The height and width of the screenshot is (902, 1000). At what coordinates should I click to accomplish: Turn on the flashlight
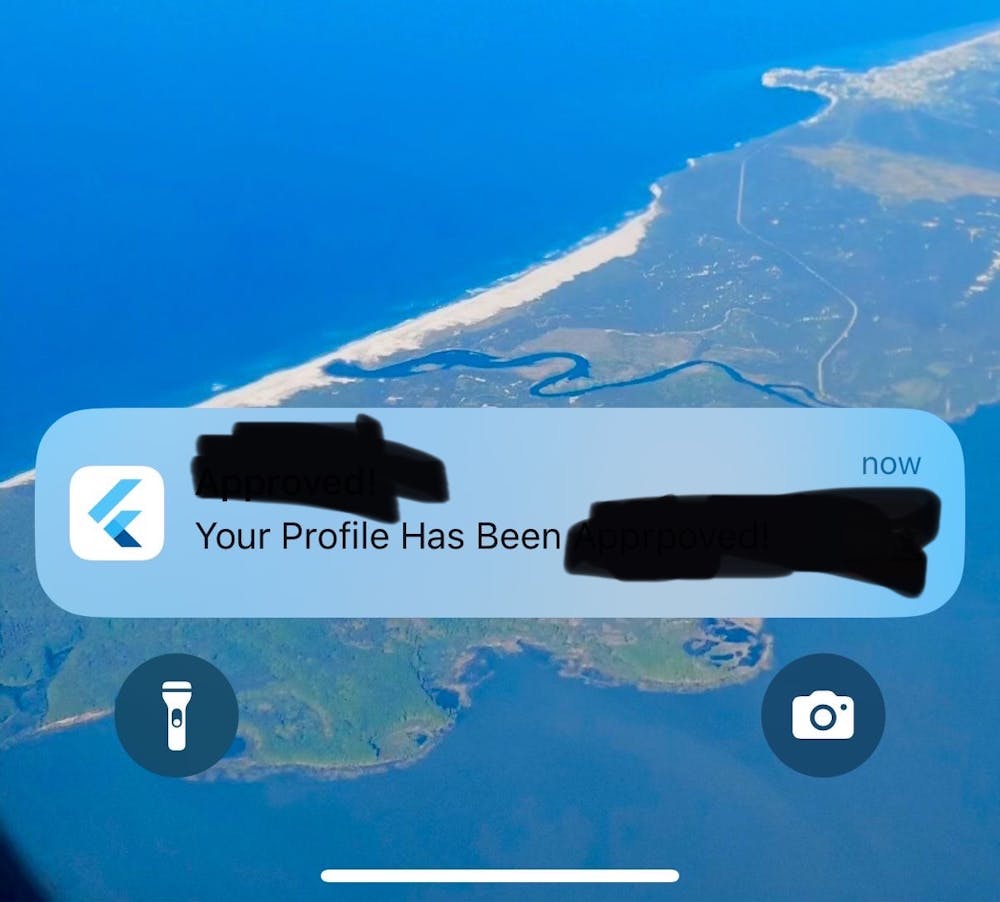pyautogui.click(x=177, y=715)
